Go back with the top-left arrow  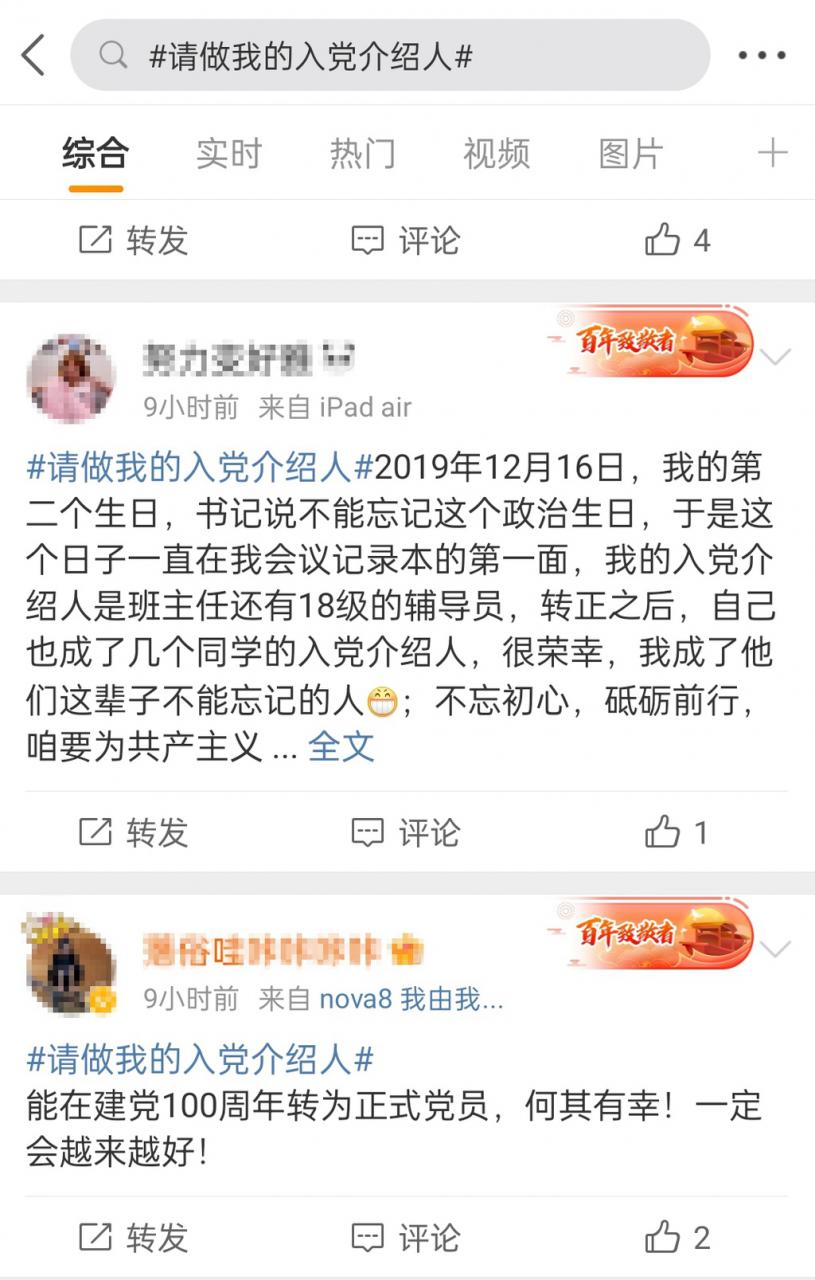coord(34,55)
